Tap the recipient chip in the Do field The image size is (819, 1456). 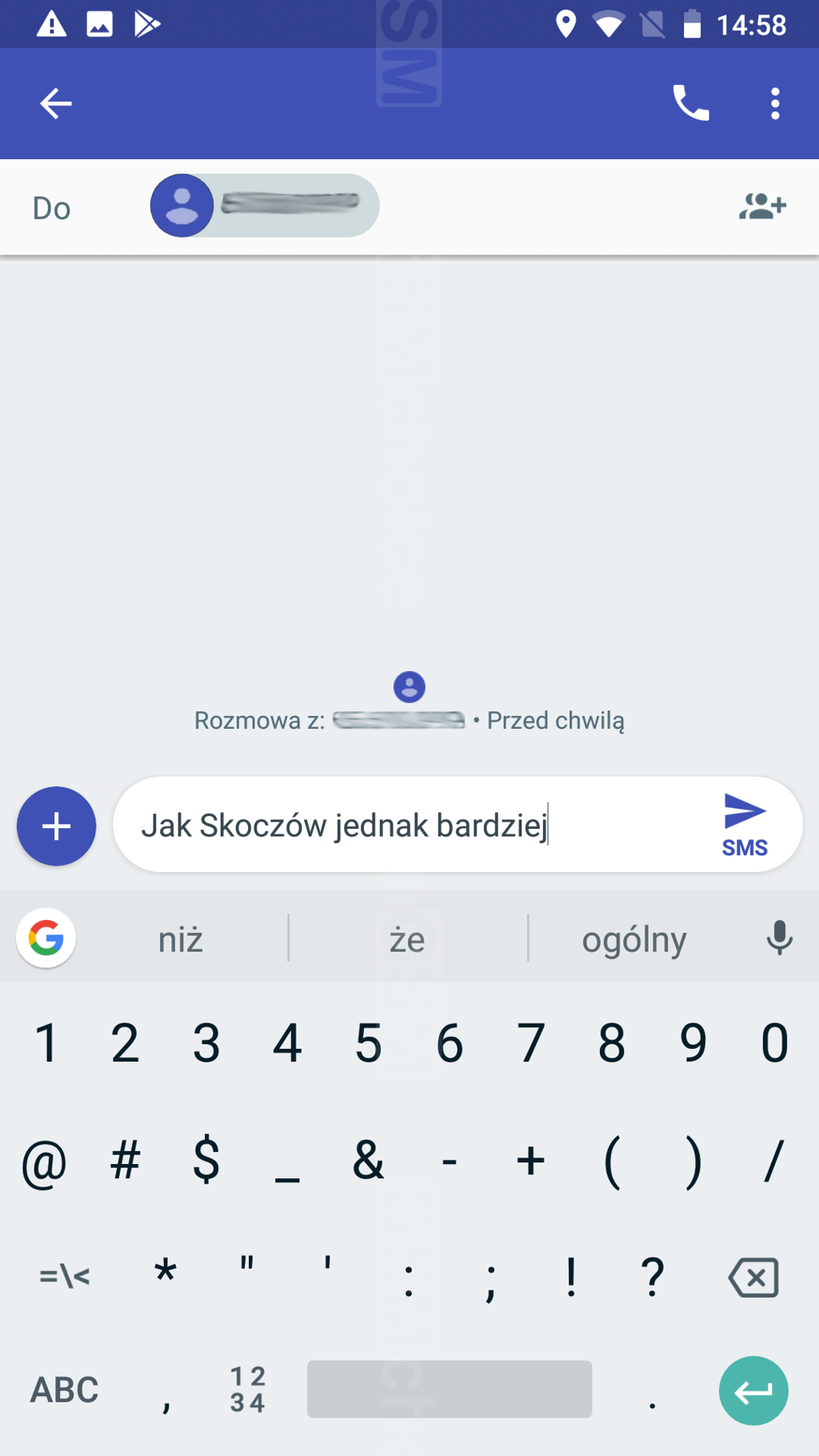pos(265,206)
